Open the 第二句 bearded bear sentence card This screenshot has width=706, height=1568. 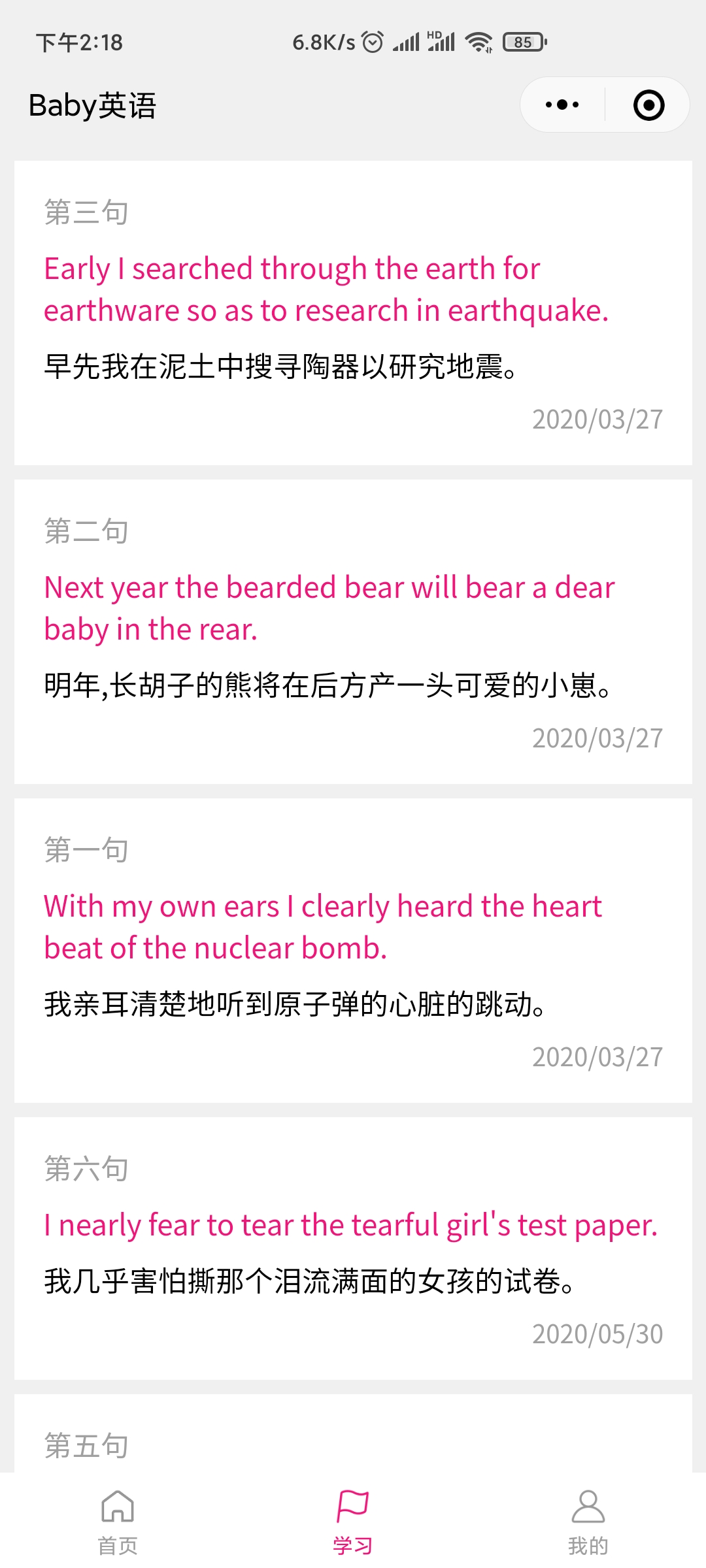coord(353,632)
